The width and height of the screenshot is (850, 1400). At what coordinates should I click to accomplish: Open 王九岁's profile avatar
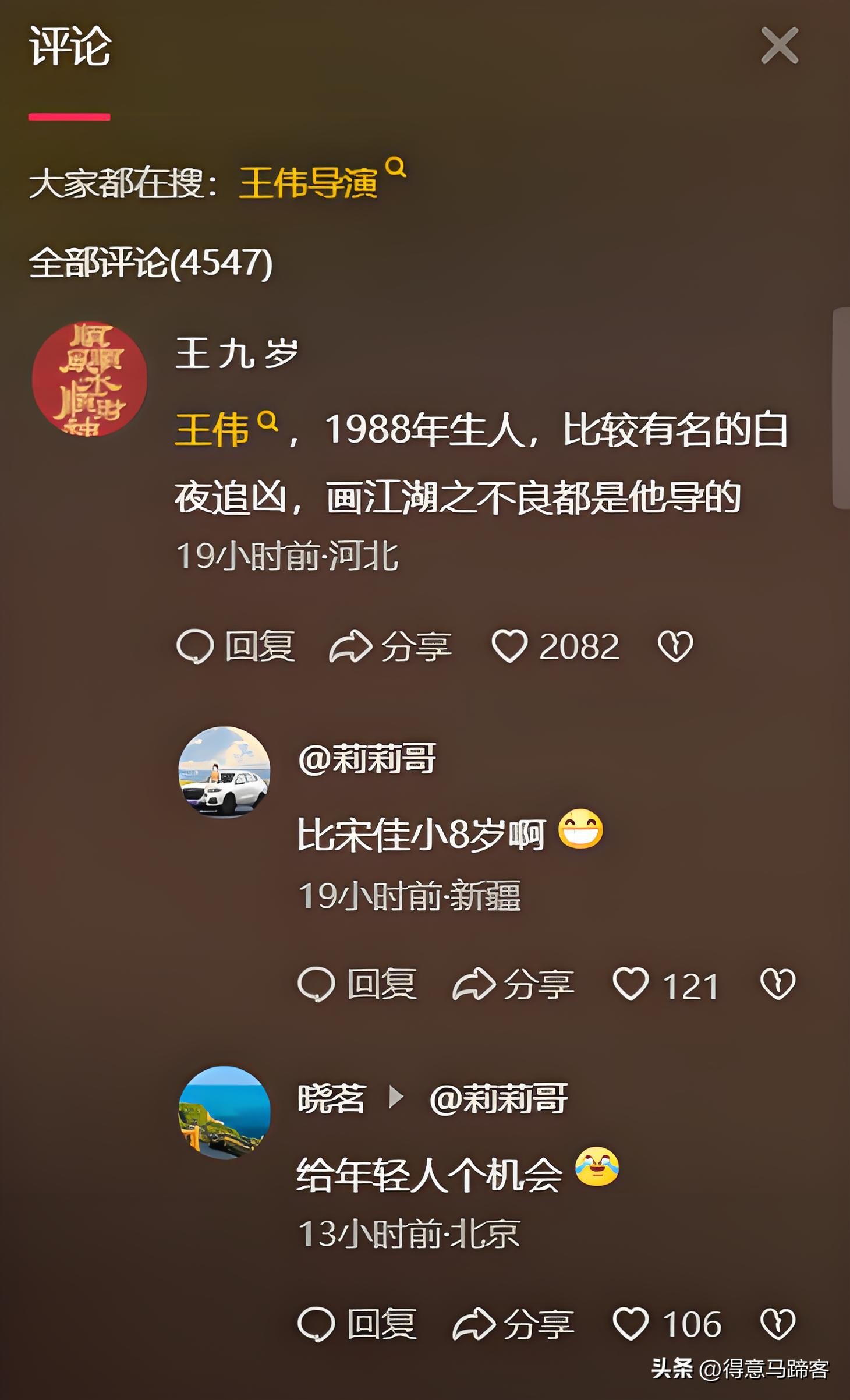tap(89, 379)
